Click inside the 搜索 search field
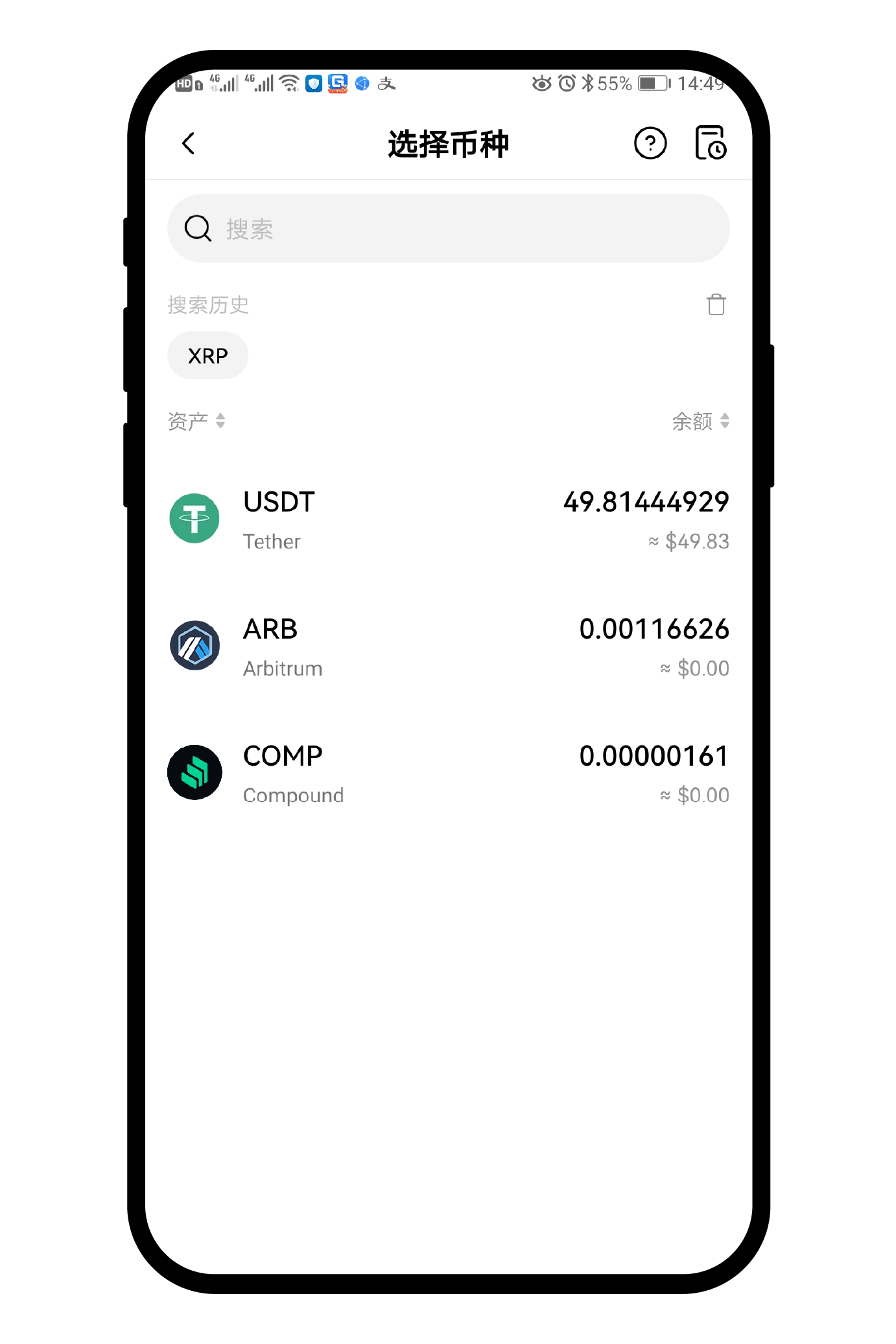 (x=389, y=228)
